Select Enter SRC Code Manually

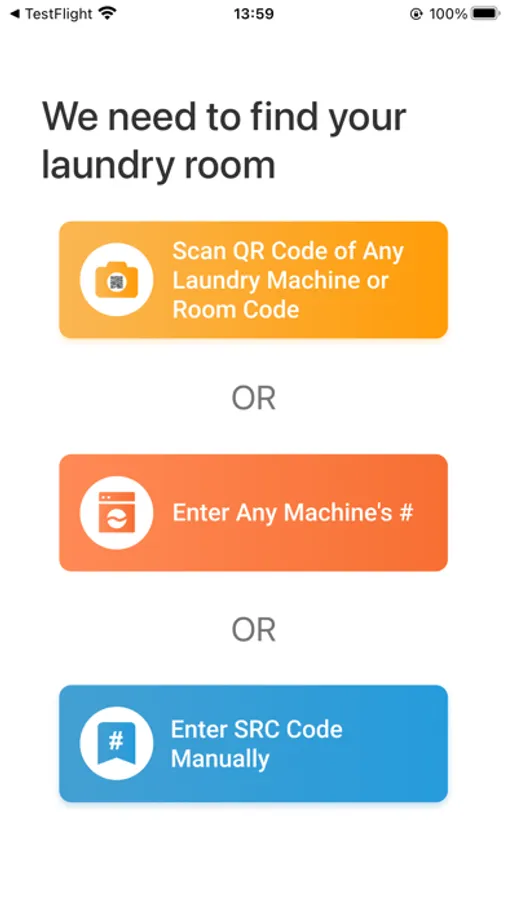[x=253, y=743]
